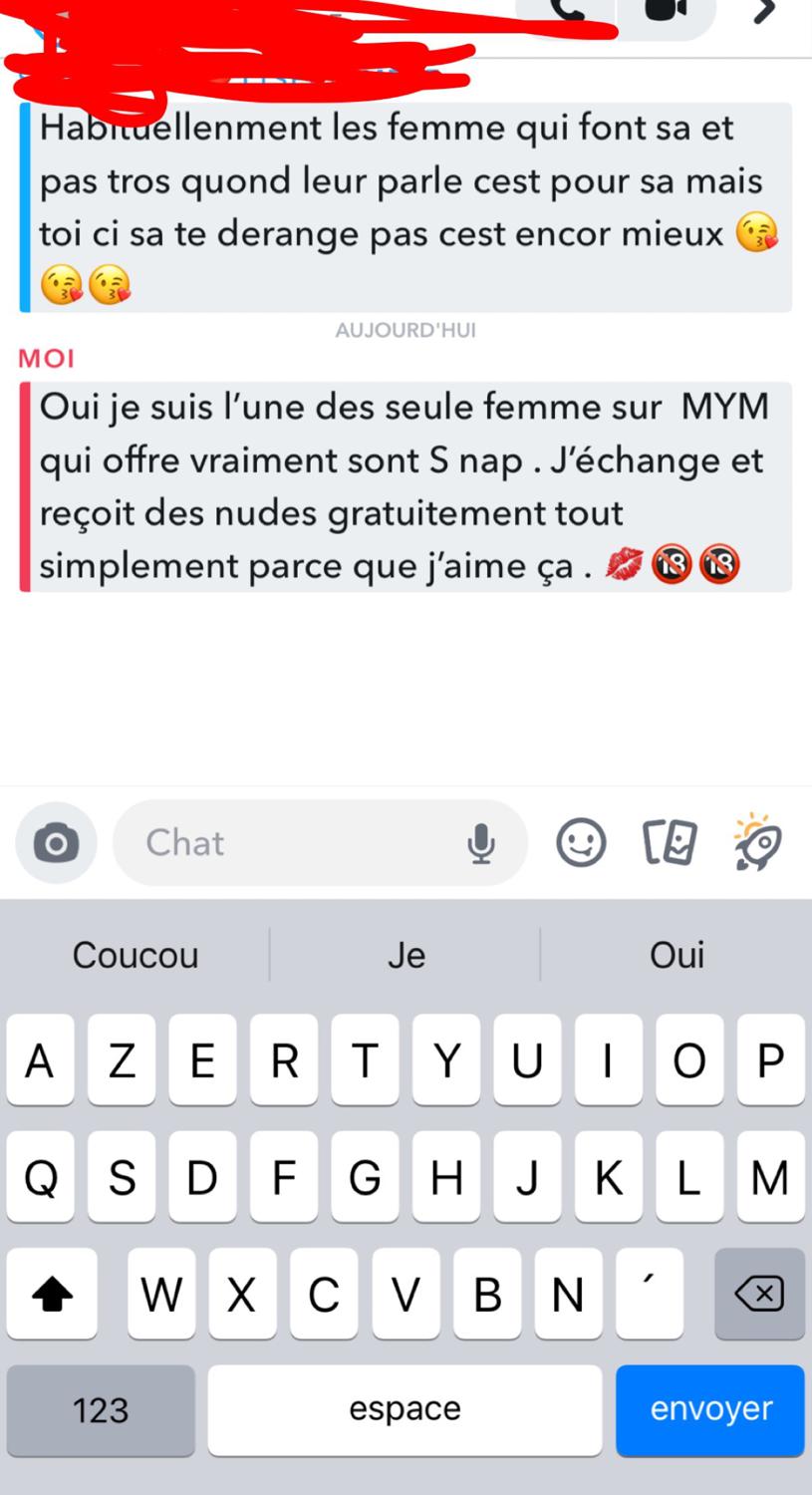Choose the suggestion Je
The image size is (812, 1495).
pyautogui.click(x=406, y=955)
